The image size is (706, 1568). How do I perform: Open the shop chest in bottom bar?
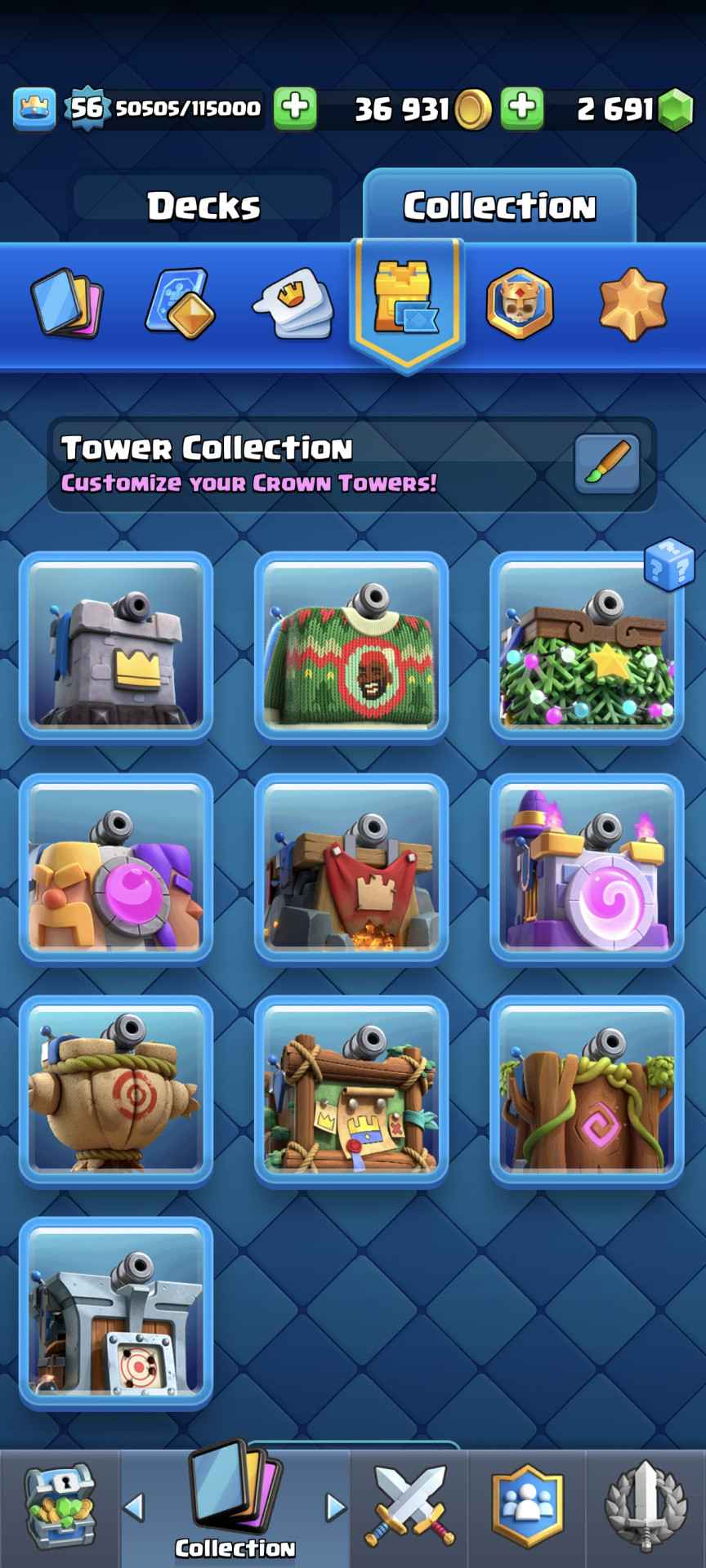(x=60, y=1508)
